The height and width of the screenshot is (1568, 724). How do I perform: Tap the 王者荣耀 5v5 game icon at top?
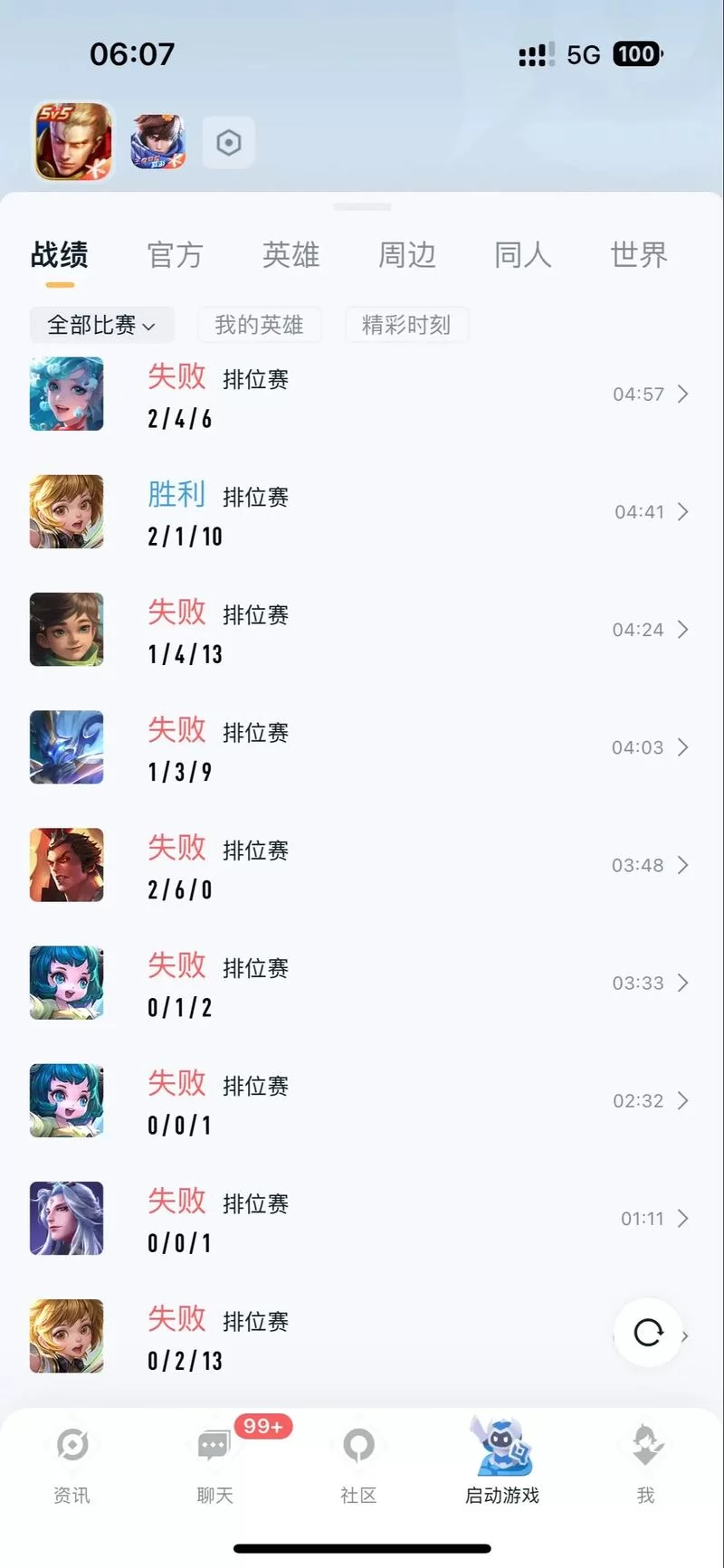coord(71,141)
